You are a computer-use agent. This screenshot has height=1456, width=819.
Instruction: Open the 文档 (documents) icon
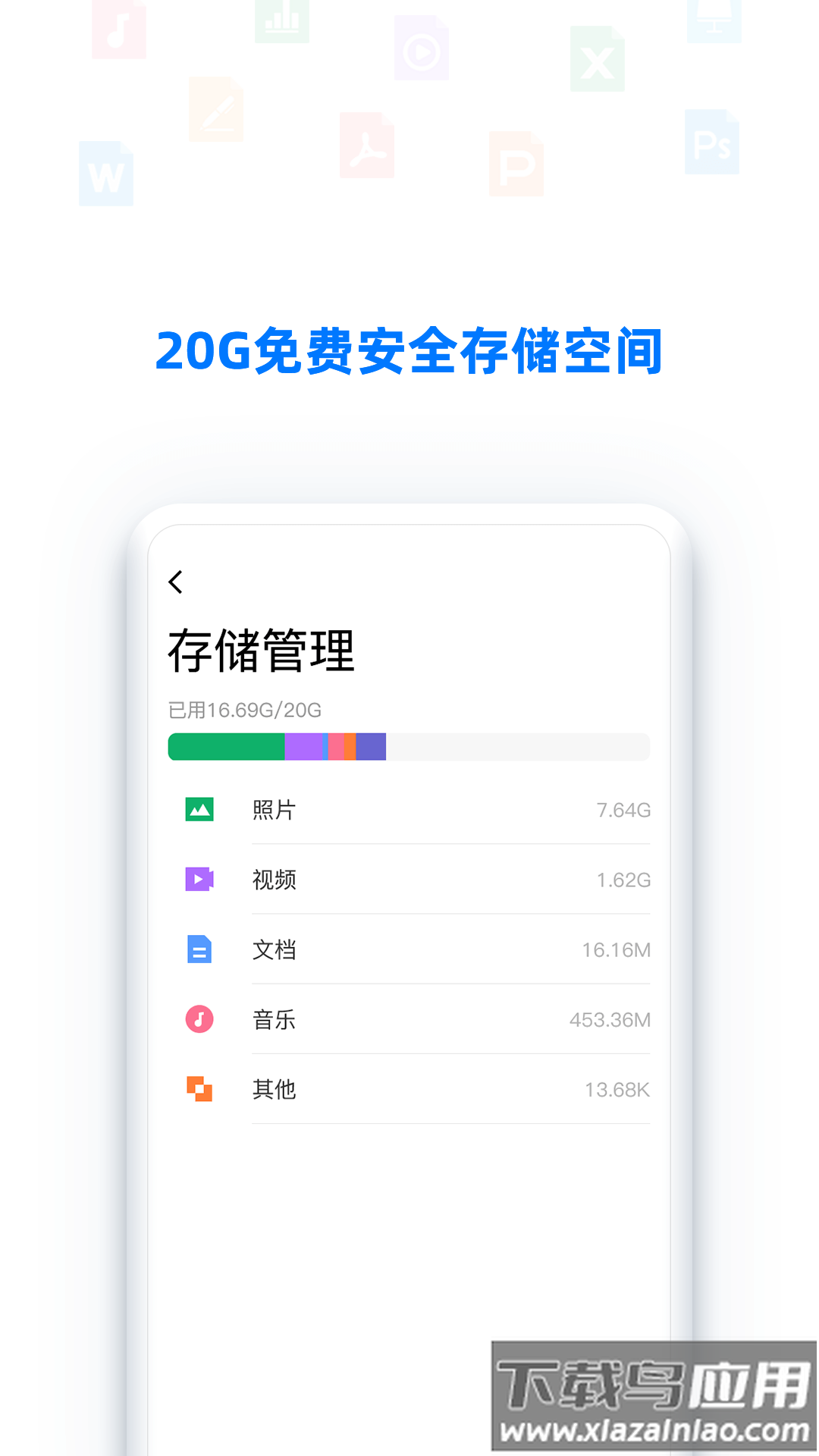(x=199, y=949)
